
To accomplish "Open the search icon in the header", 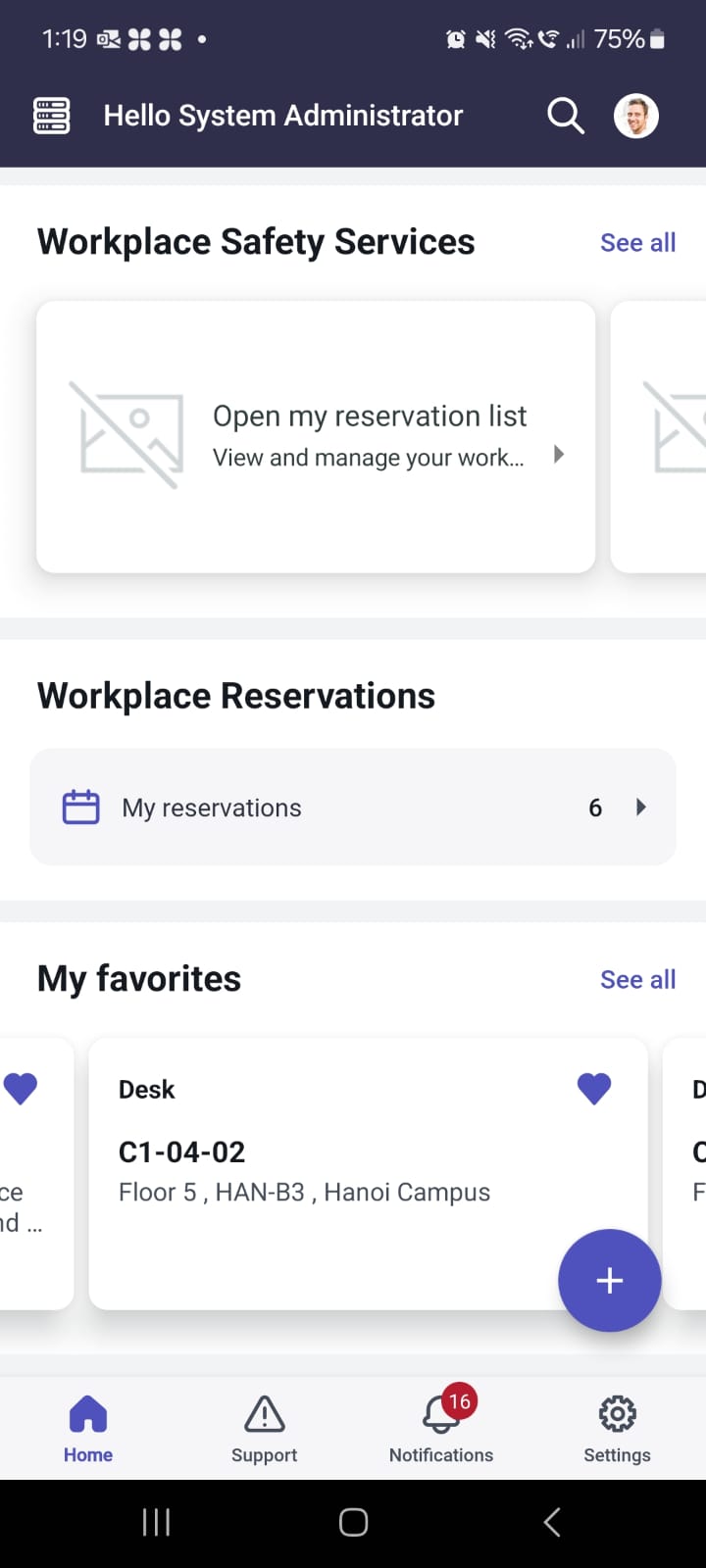I will pos(565,116).
